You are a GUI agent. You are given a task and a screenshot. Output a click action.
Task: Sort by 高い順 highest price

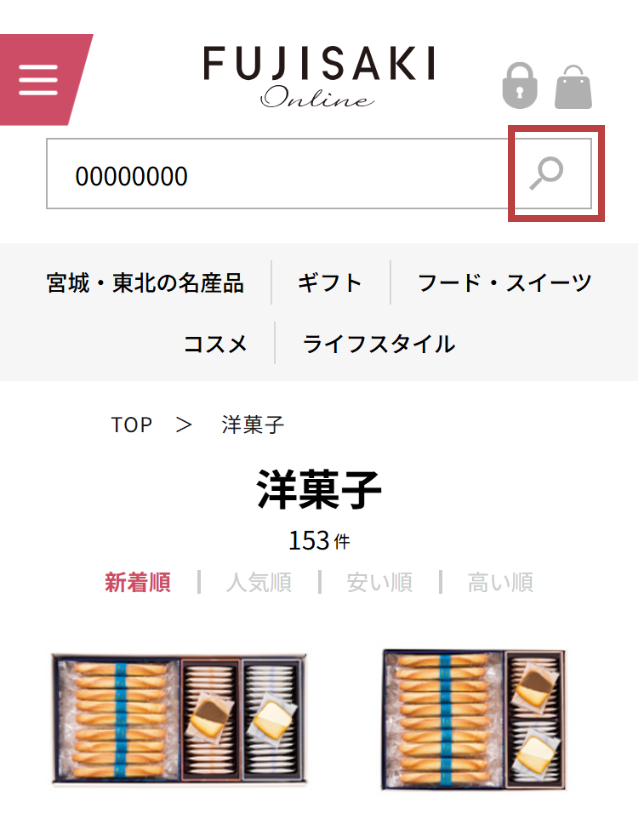pyautogui.click(x=500, y=582)
